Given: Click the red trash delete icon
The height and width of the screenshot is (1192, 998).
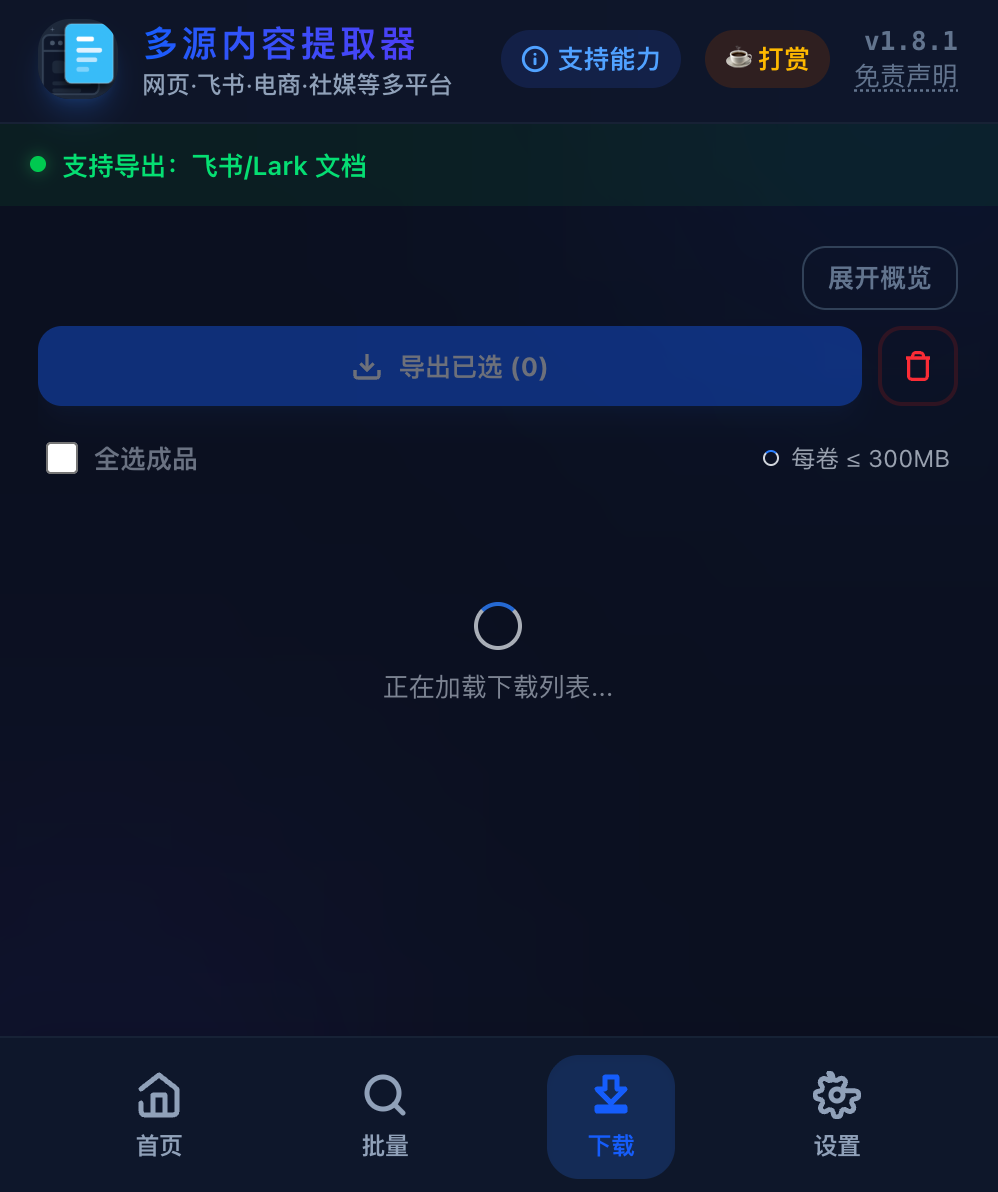Looking at the screenshot, I should pos(917,366).
